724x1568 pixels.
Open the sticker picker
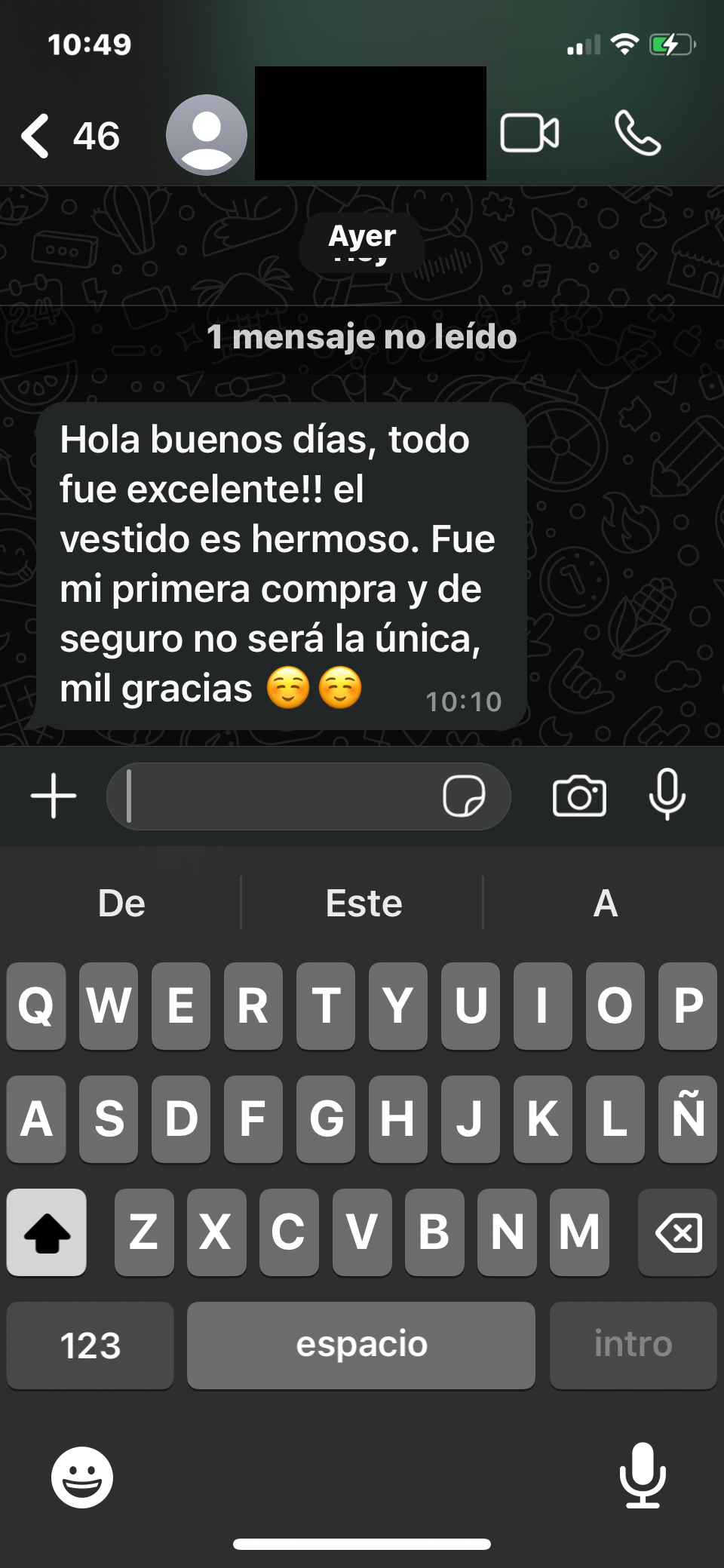(463, 796)
